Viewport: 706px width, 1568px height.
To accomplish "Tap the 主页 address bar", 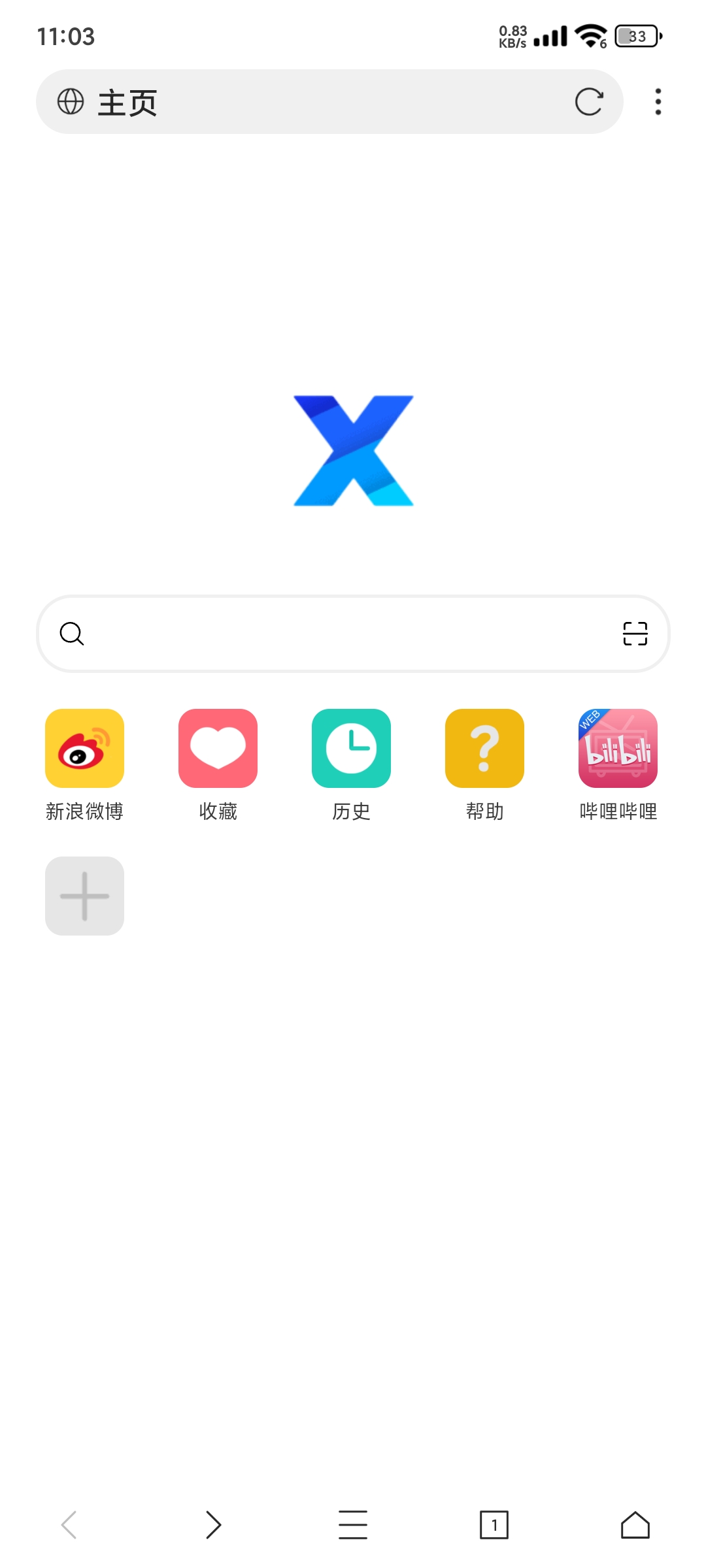I will click(x=314, y=102).
